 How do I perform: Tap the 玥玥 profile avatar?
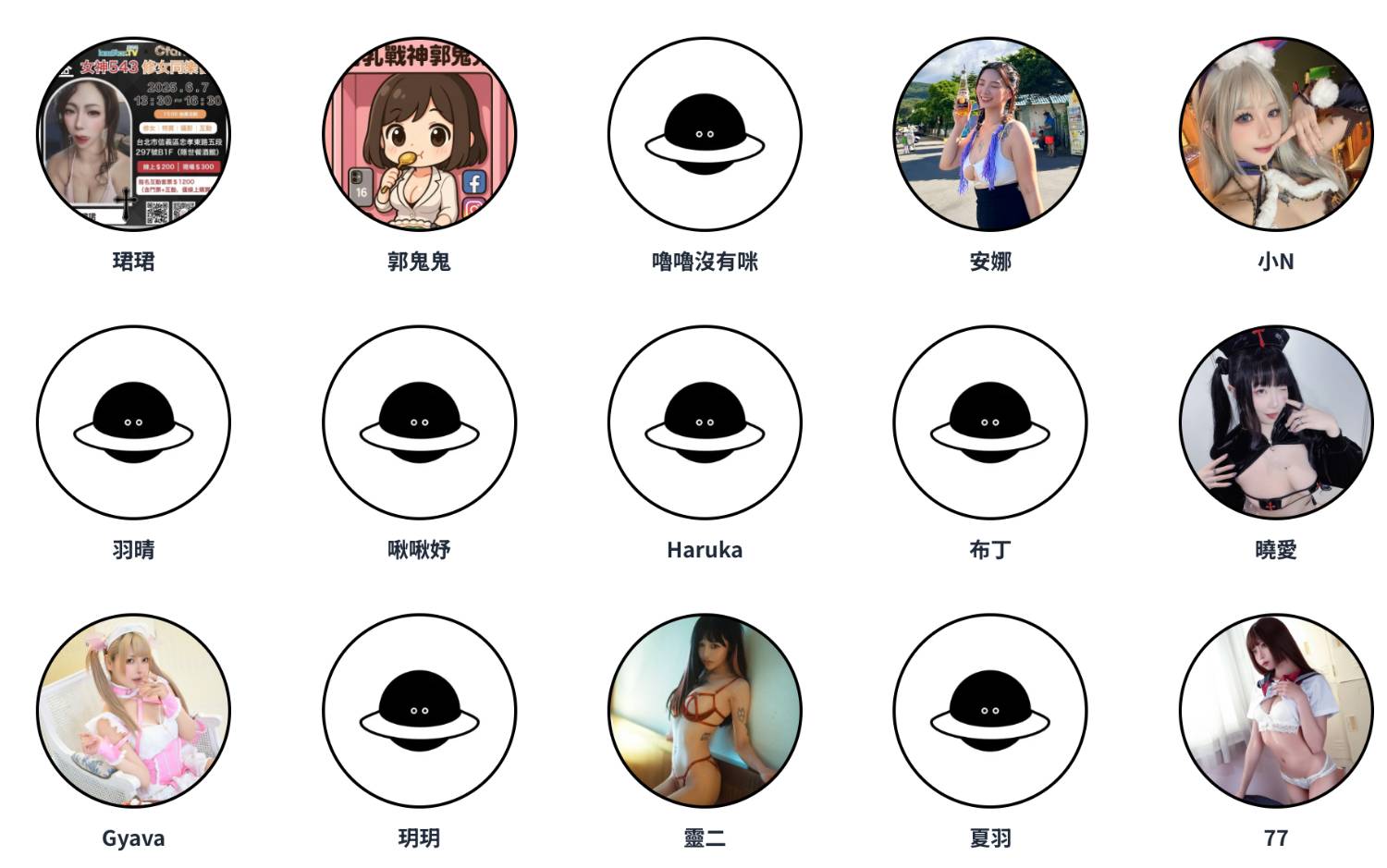point(419,711)
